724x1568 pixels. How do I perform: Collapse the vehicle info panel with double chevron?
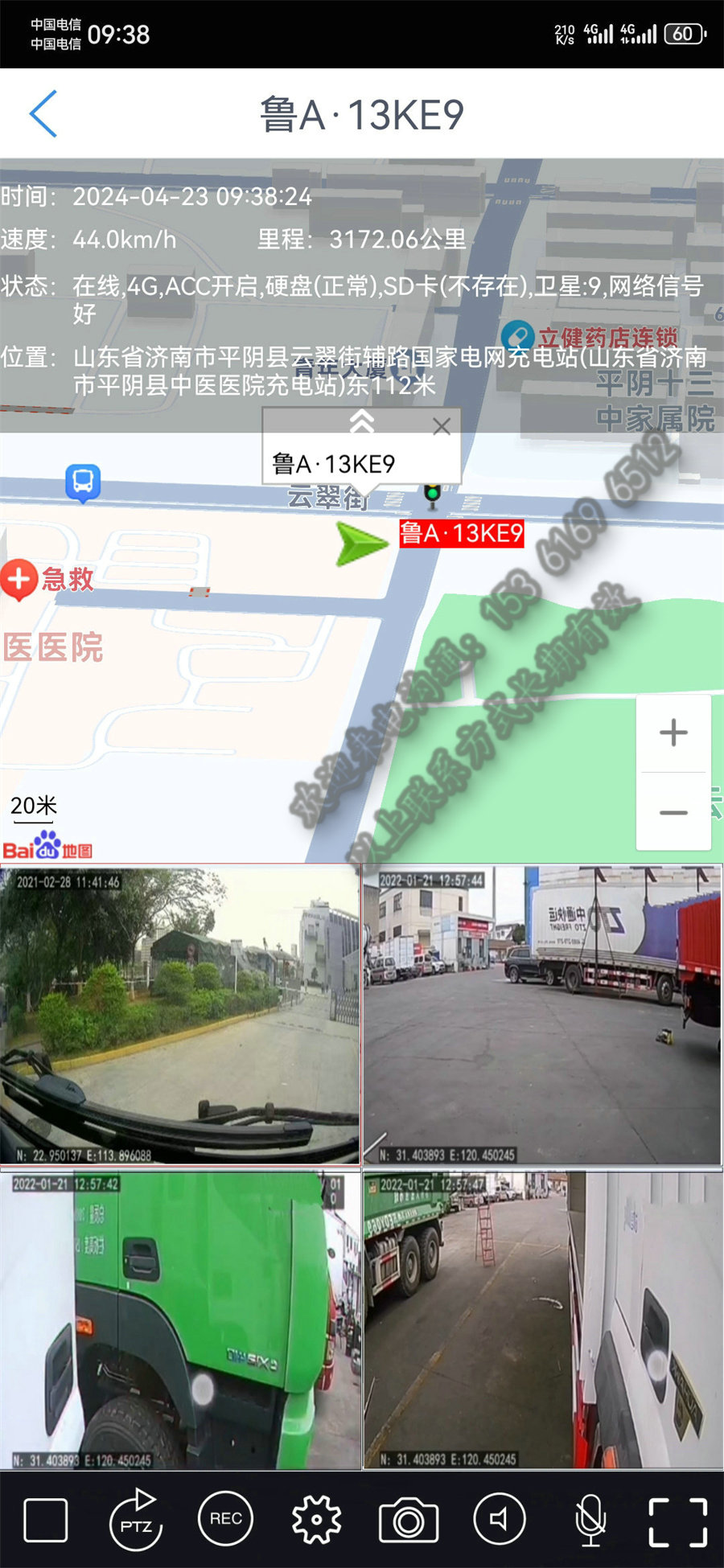tap(362, 421)
